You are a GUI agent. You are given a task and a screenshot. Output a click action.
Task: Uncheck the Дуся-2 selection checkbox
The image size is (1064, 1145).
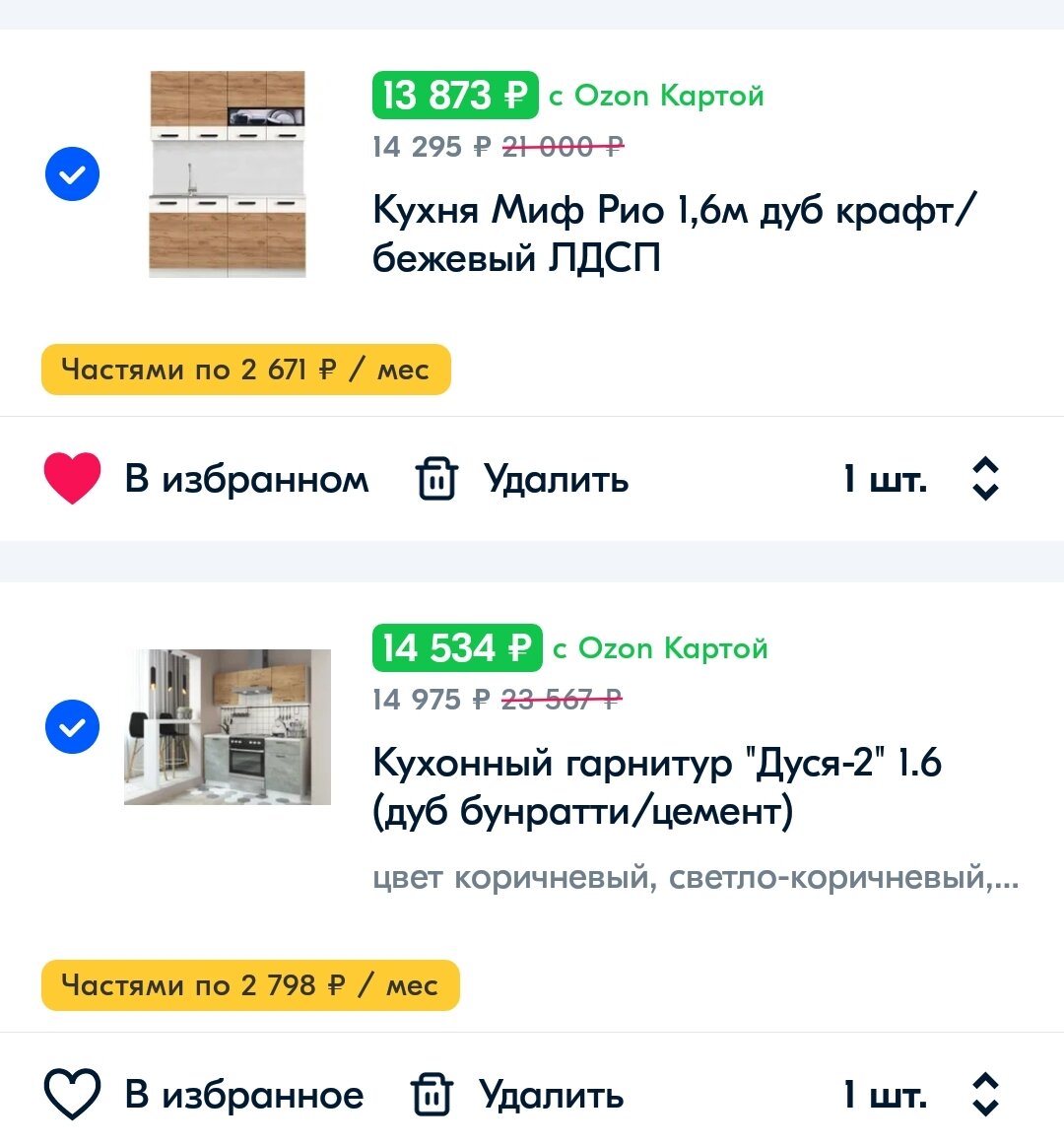pos(72,727)
